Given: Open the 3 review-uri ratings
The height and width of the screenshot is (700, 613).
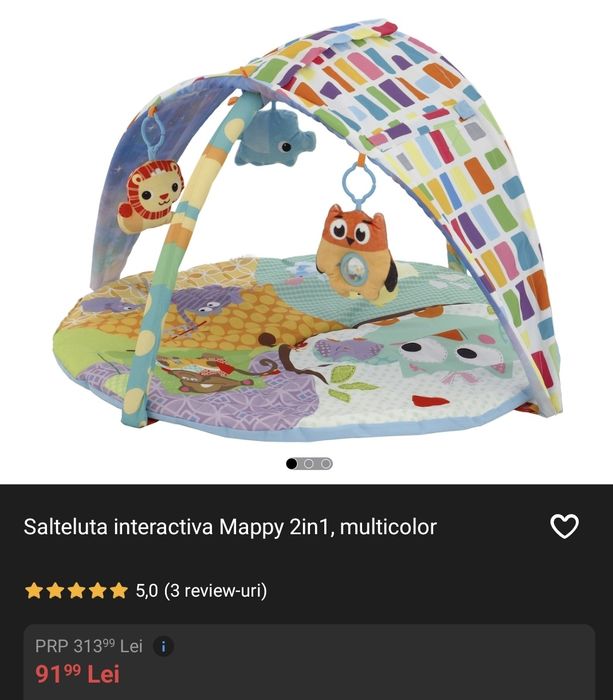Looking at the screenshot, I should click(x=215, y=591).
